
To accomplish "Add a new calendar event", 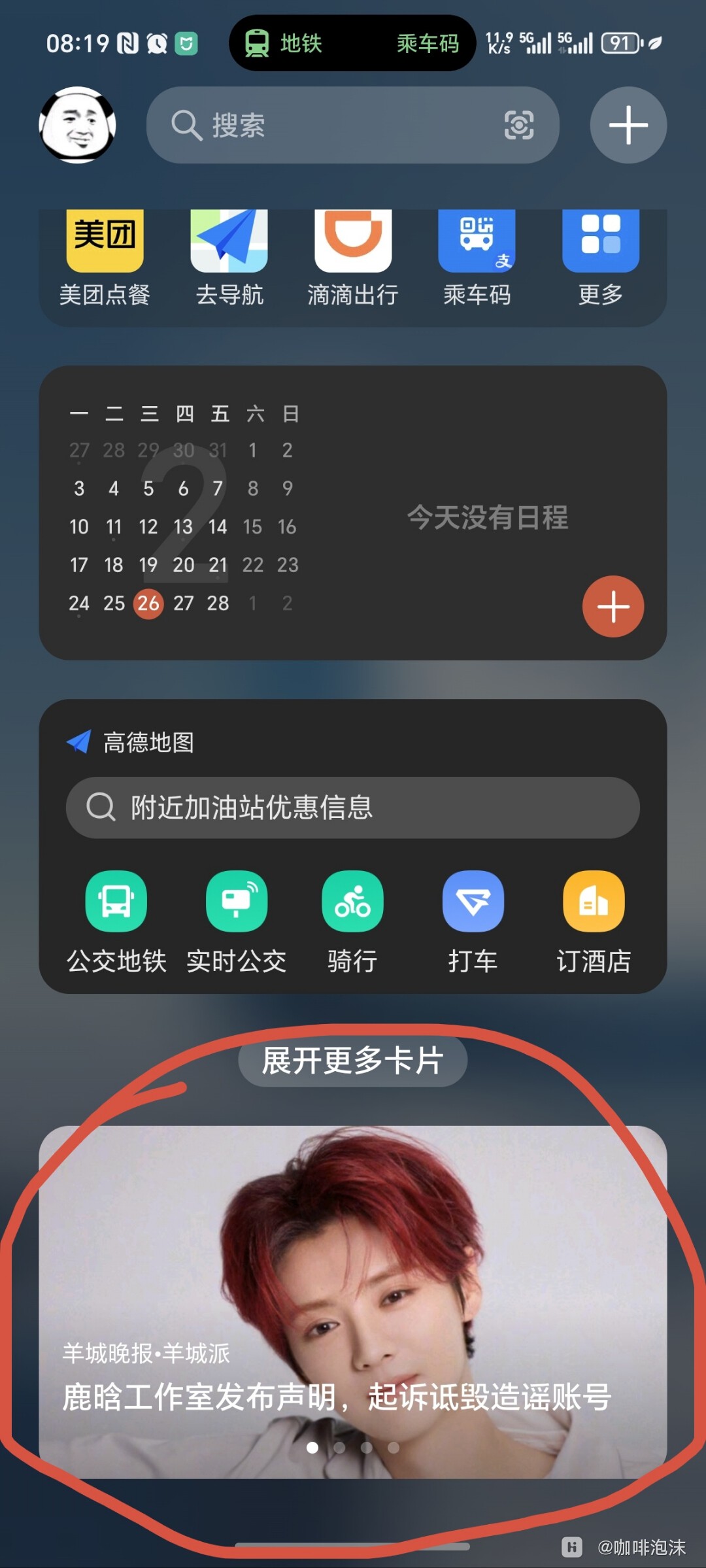I will click(x=613, y=606).
